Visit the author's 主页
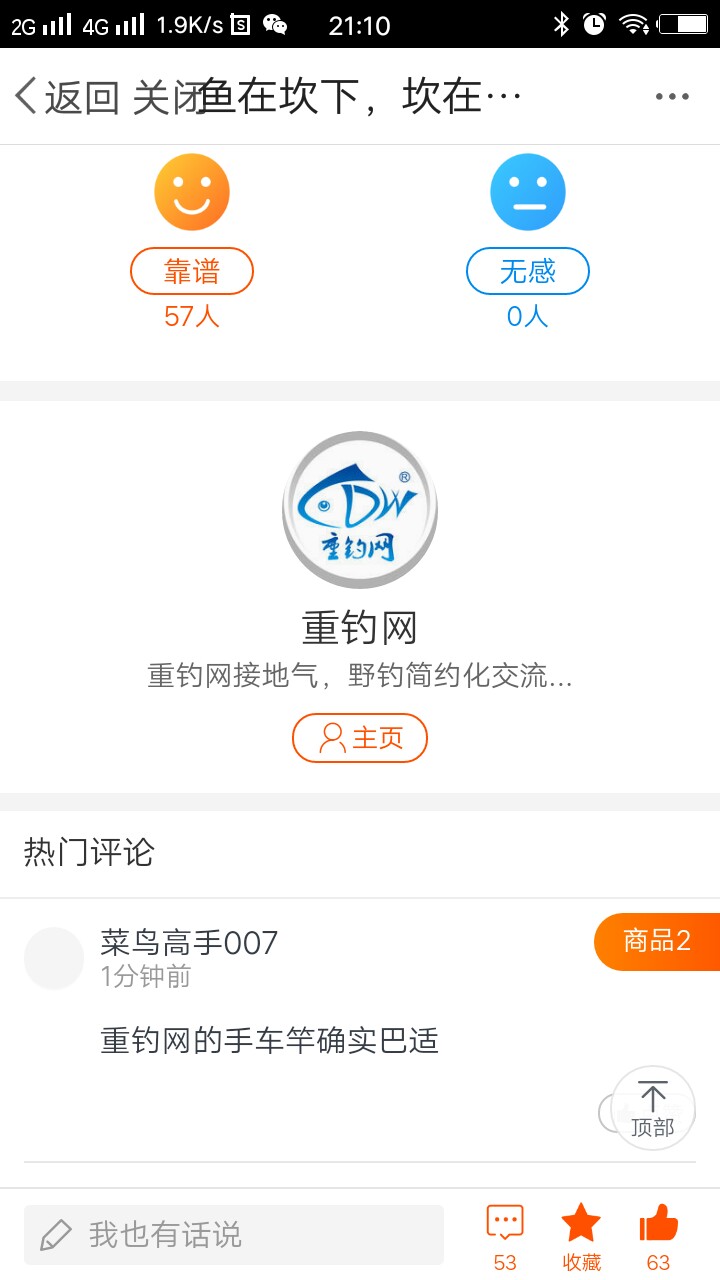This screenshot has height=1280, width=720. (360, 738)
